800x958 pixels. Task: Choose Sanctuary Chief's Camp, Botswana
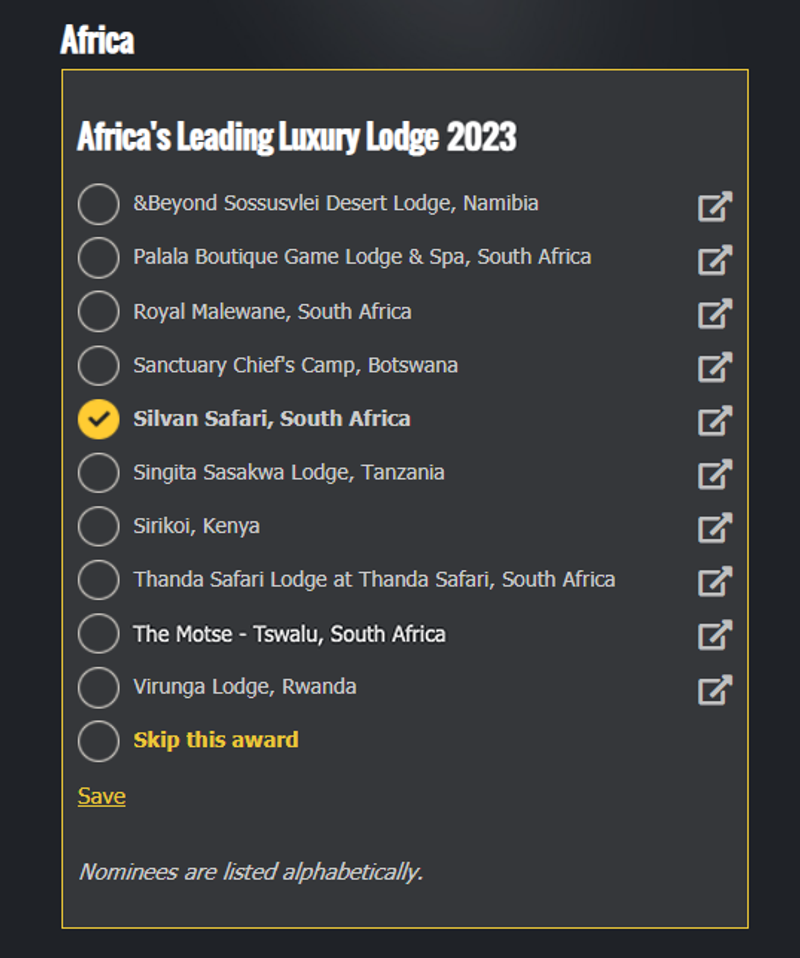98,365
